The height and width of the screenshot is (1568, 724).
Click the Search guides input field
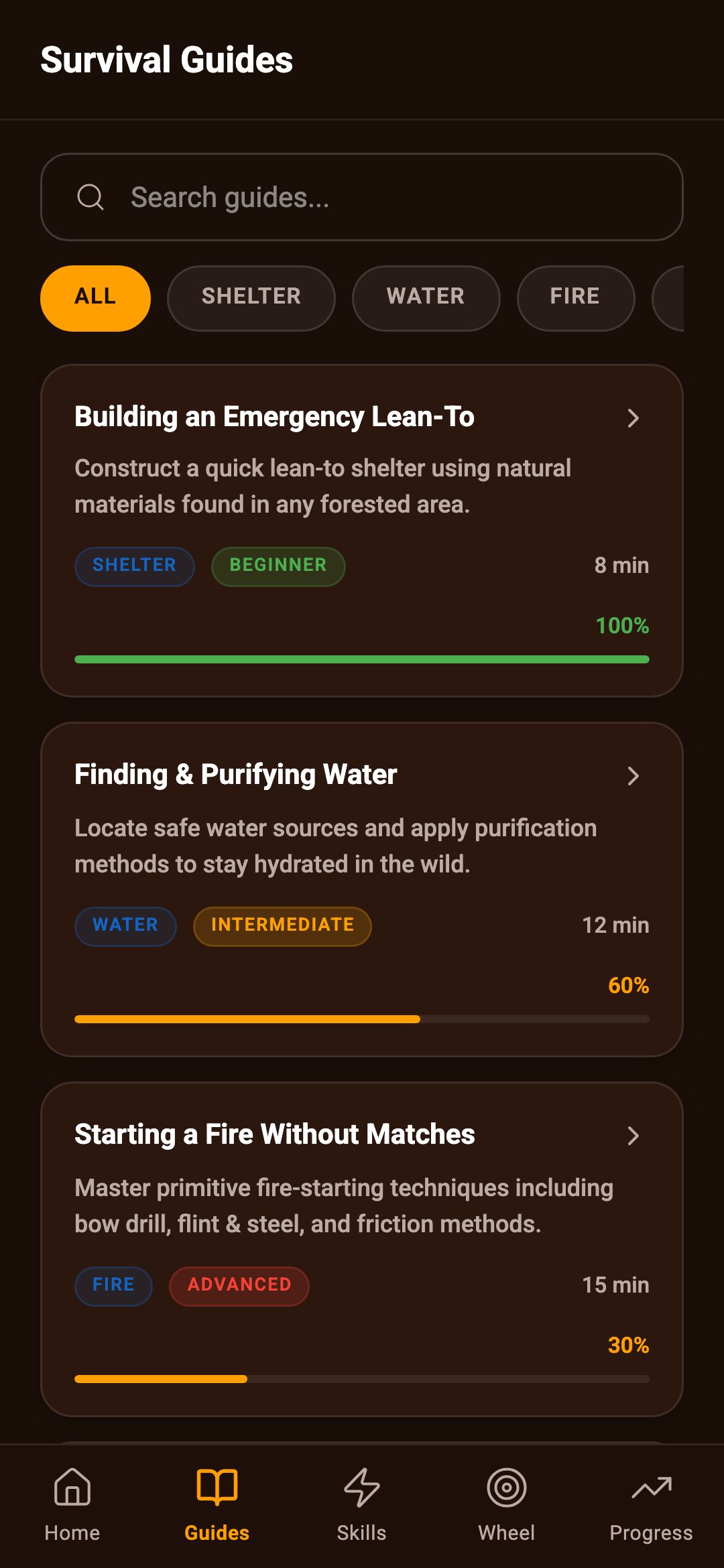362,196
